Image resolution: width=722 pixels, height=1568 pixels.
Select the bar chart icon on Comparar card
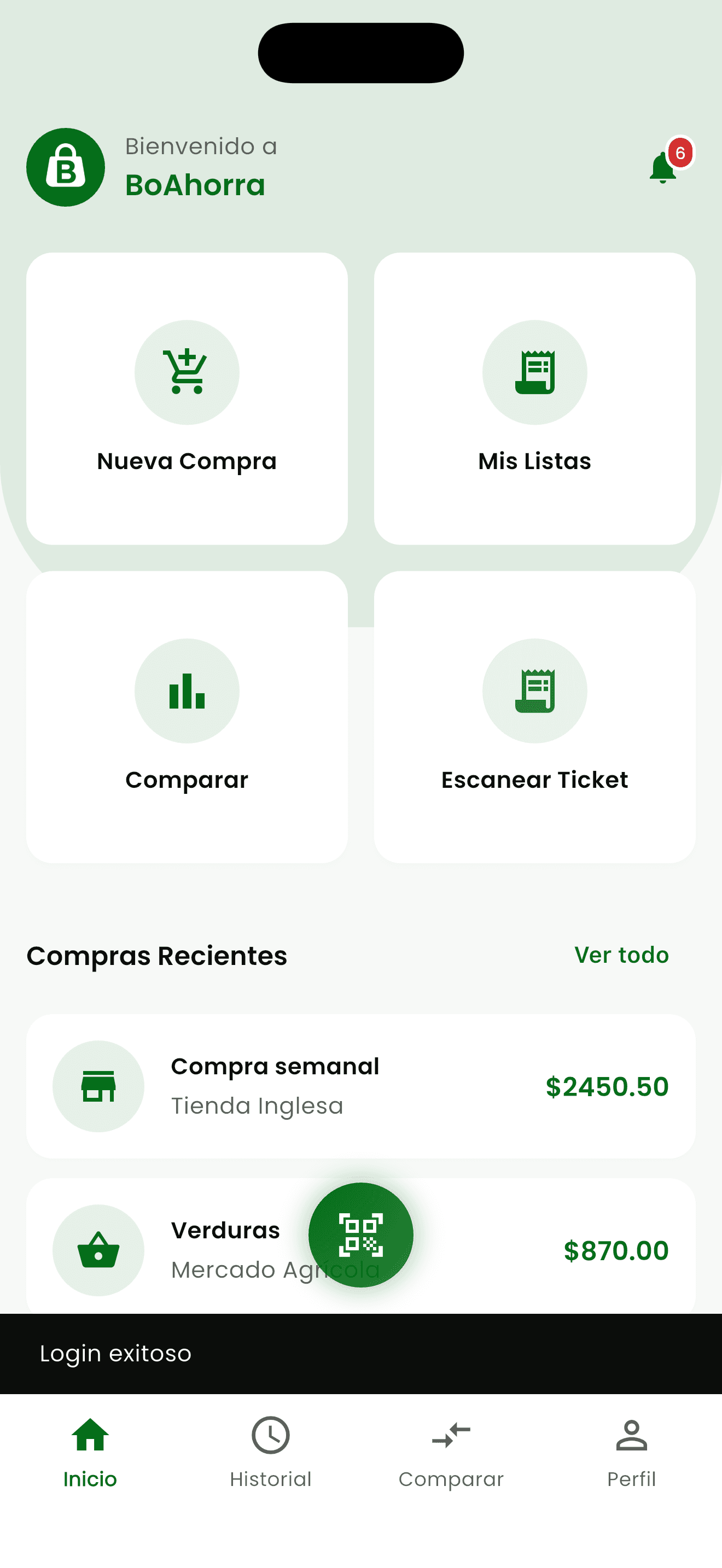tap(187, 691)
